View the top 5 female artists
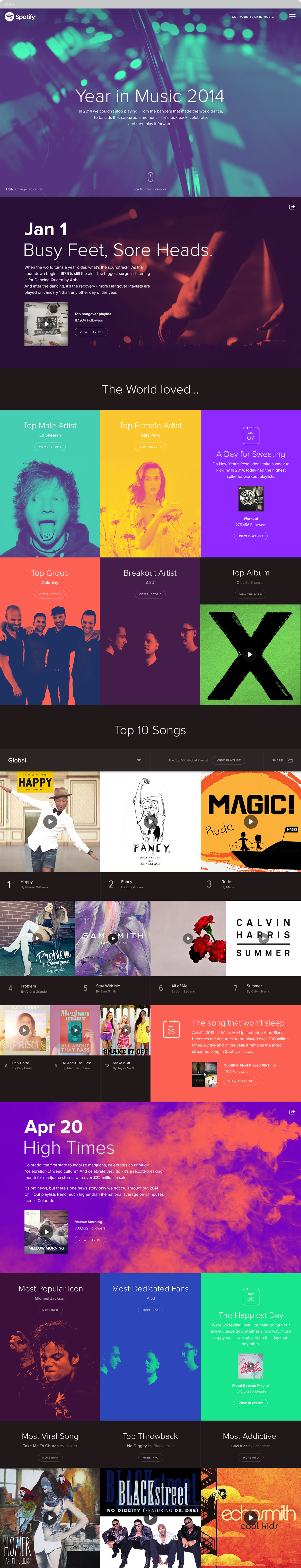Screen dimensions: 301x1568 [x=150, y=447]
